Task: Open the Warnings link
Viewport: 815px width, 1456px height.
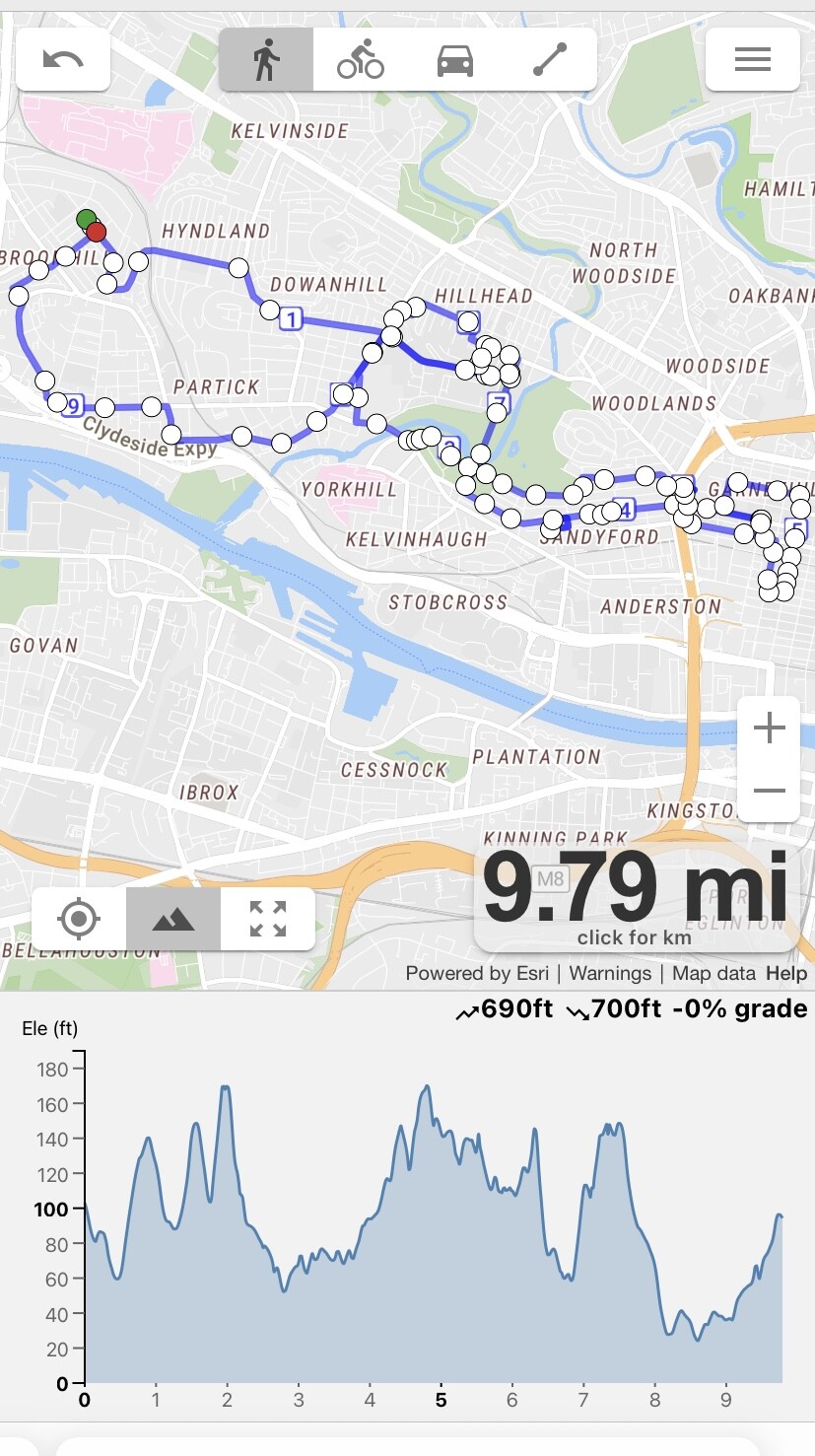Action: pos(610,973)
